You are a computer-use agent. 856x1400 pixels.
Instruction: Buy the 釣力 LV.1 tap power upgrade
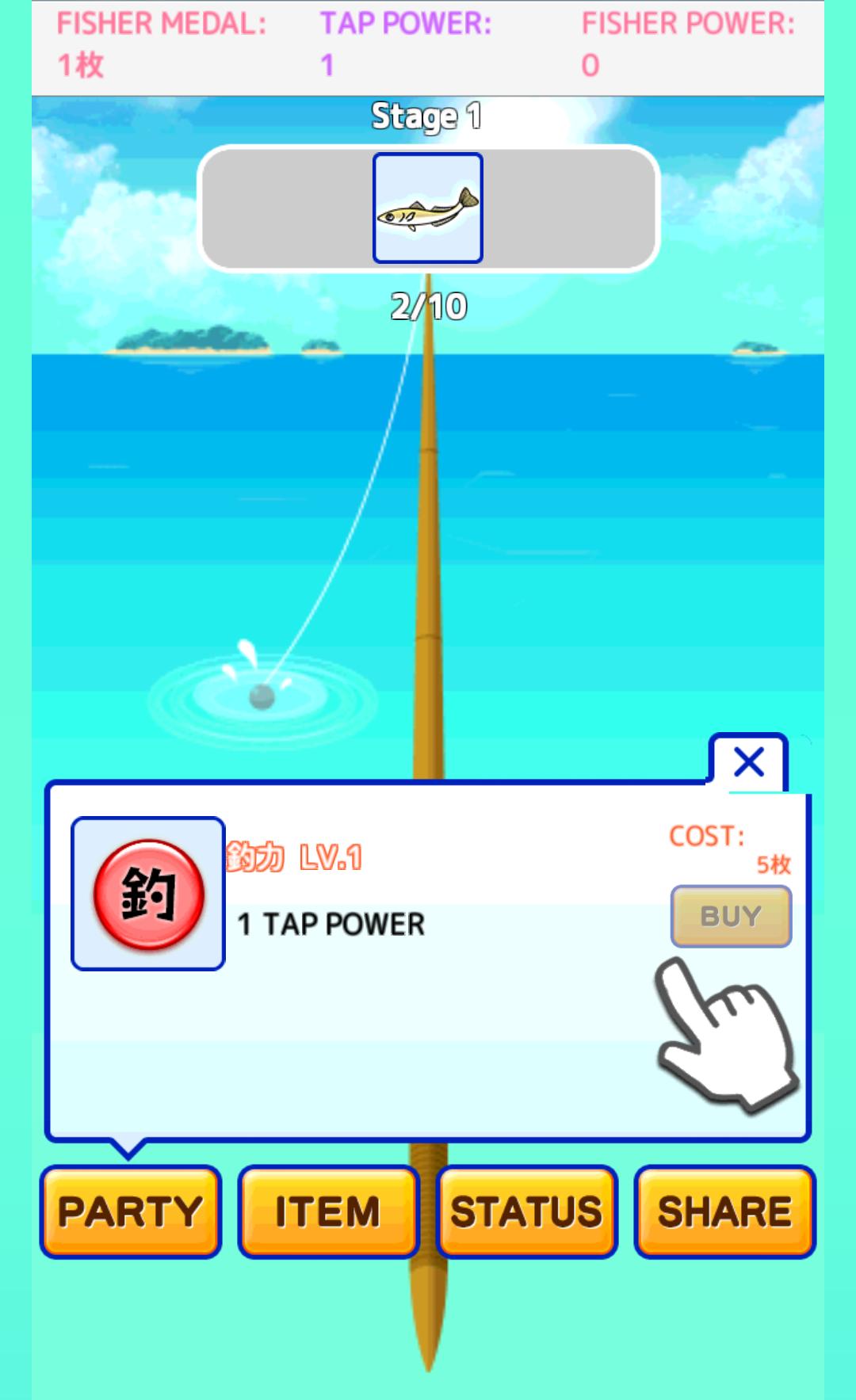(731, 916)
